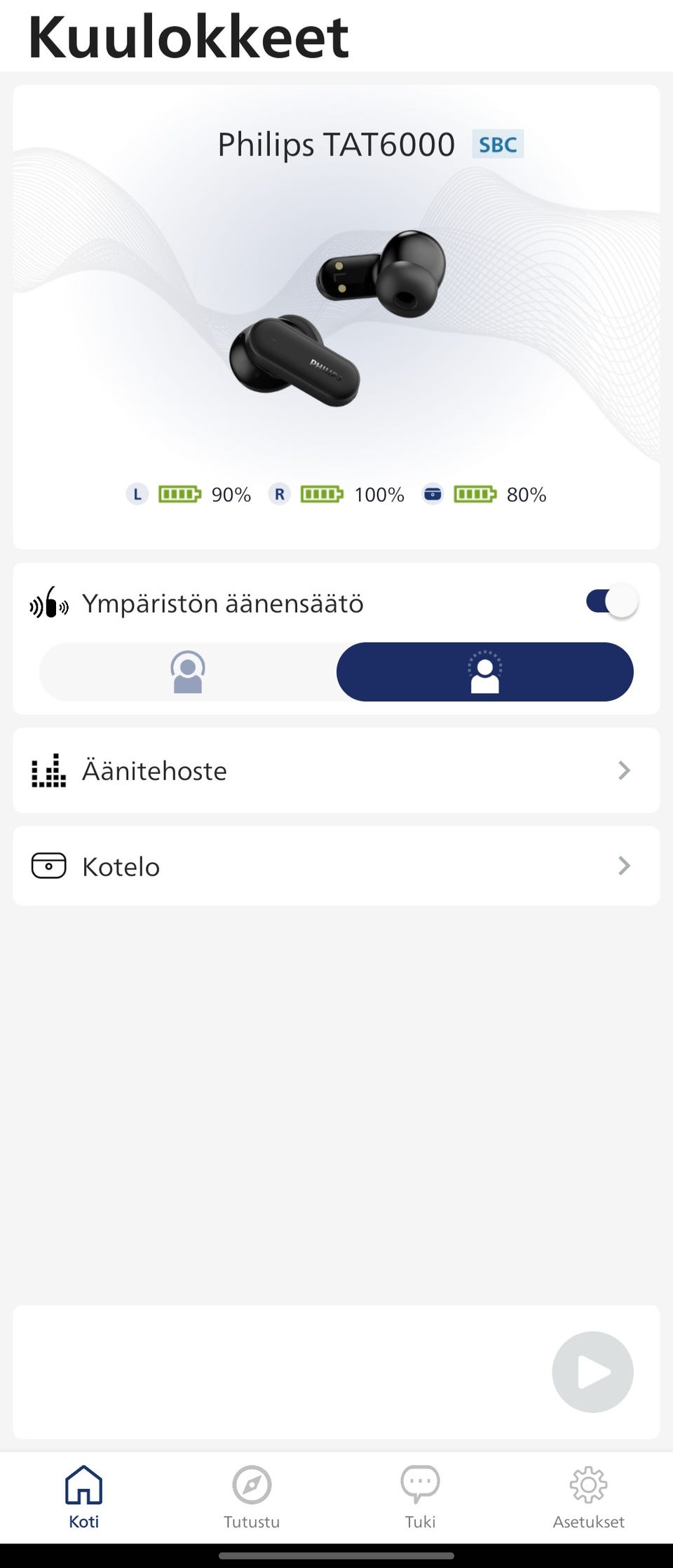Open the Tutustu compass icon
Image resolution: width=673 pixels, height=1568 pixels.
pos(251,1484)
